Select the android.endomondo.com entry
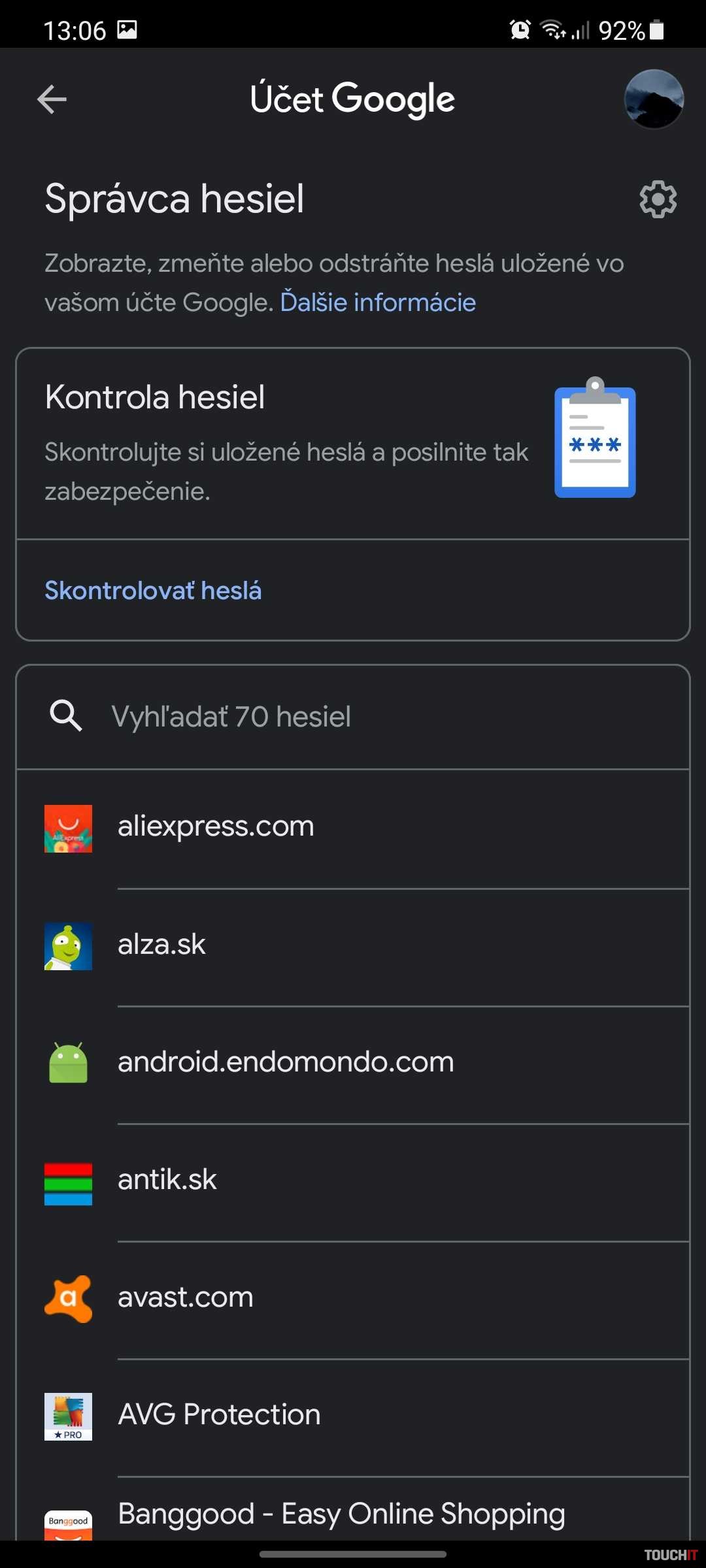 pyautogui.click(x=353, y=1062)
